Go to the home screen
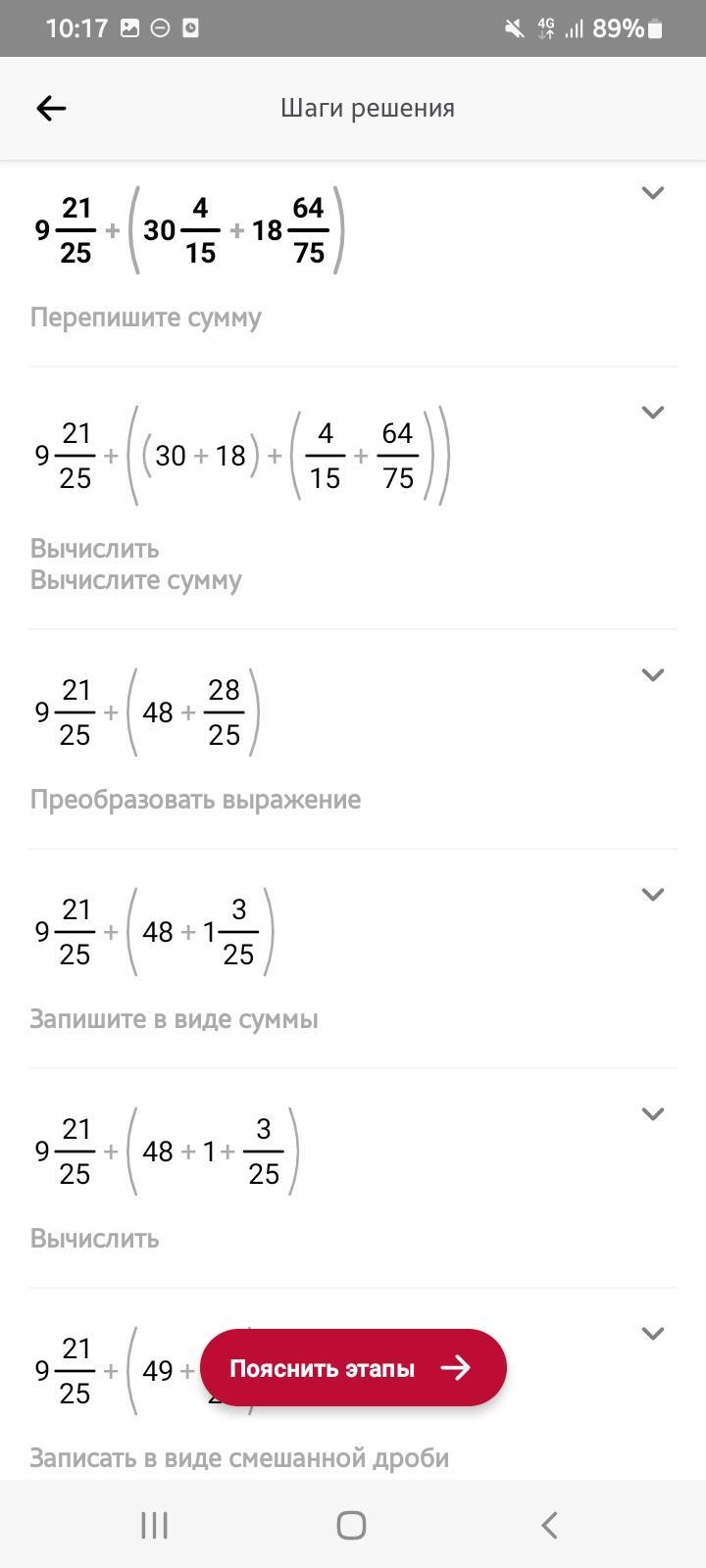 (x=351, y=1525)
